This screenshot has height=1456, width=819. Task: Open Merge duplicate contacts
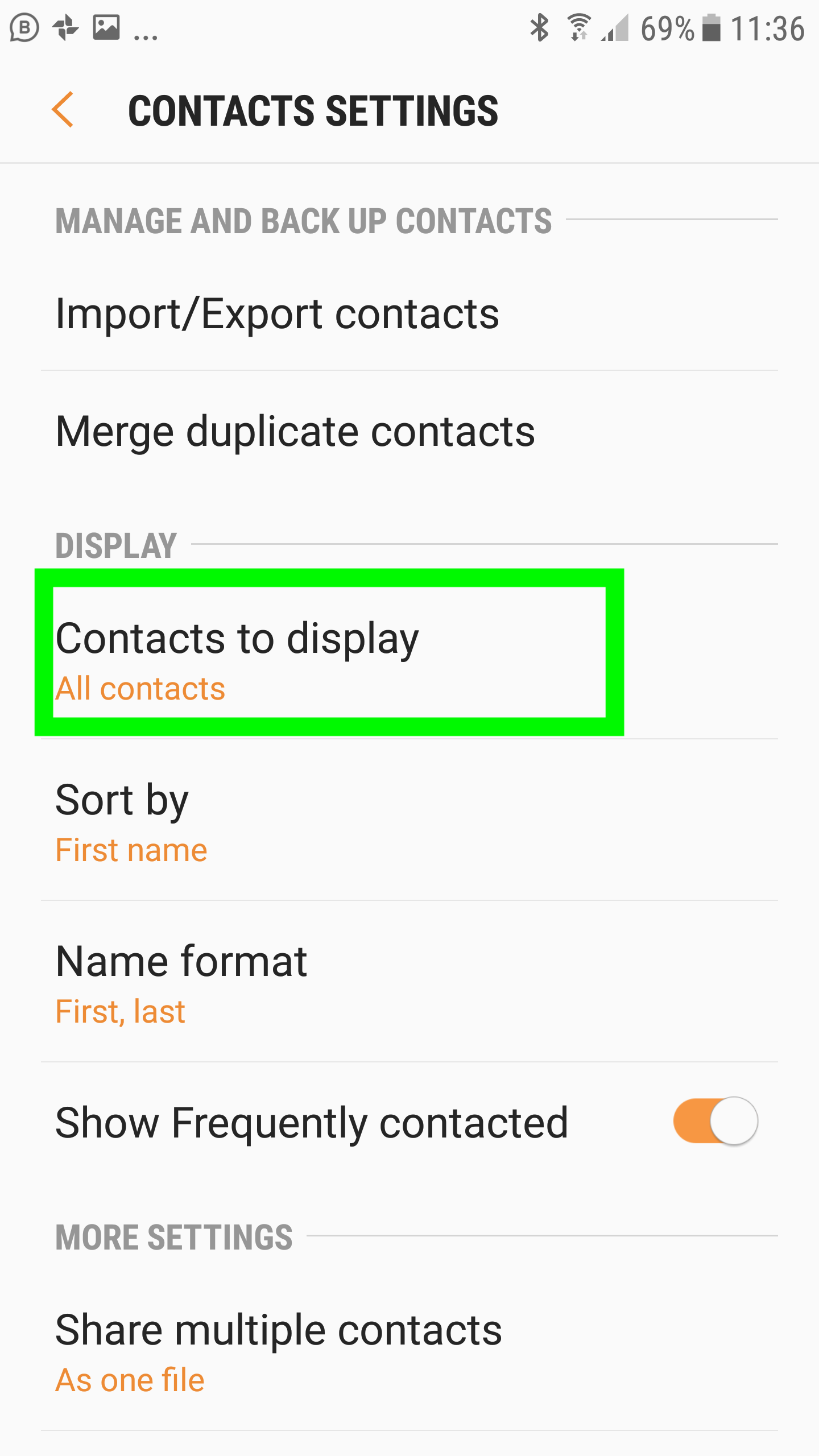coord(296,432)
